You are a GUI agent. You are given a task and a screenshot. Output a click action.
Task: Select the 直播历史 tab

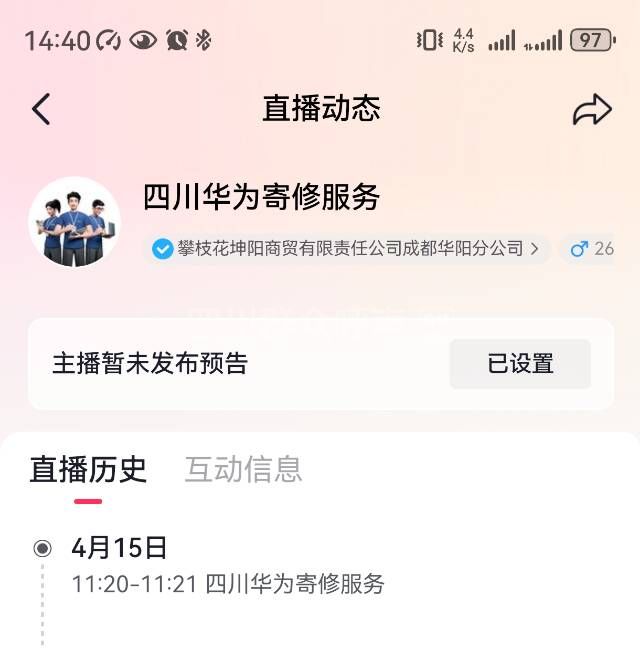pyautogui.click(x=88, y=469)
